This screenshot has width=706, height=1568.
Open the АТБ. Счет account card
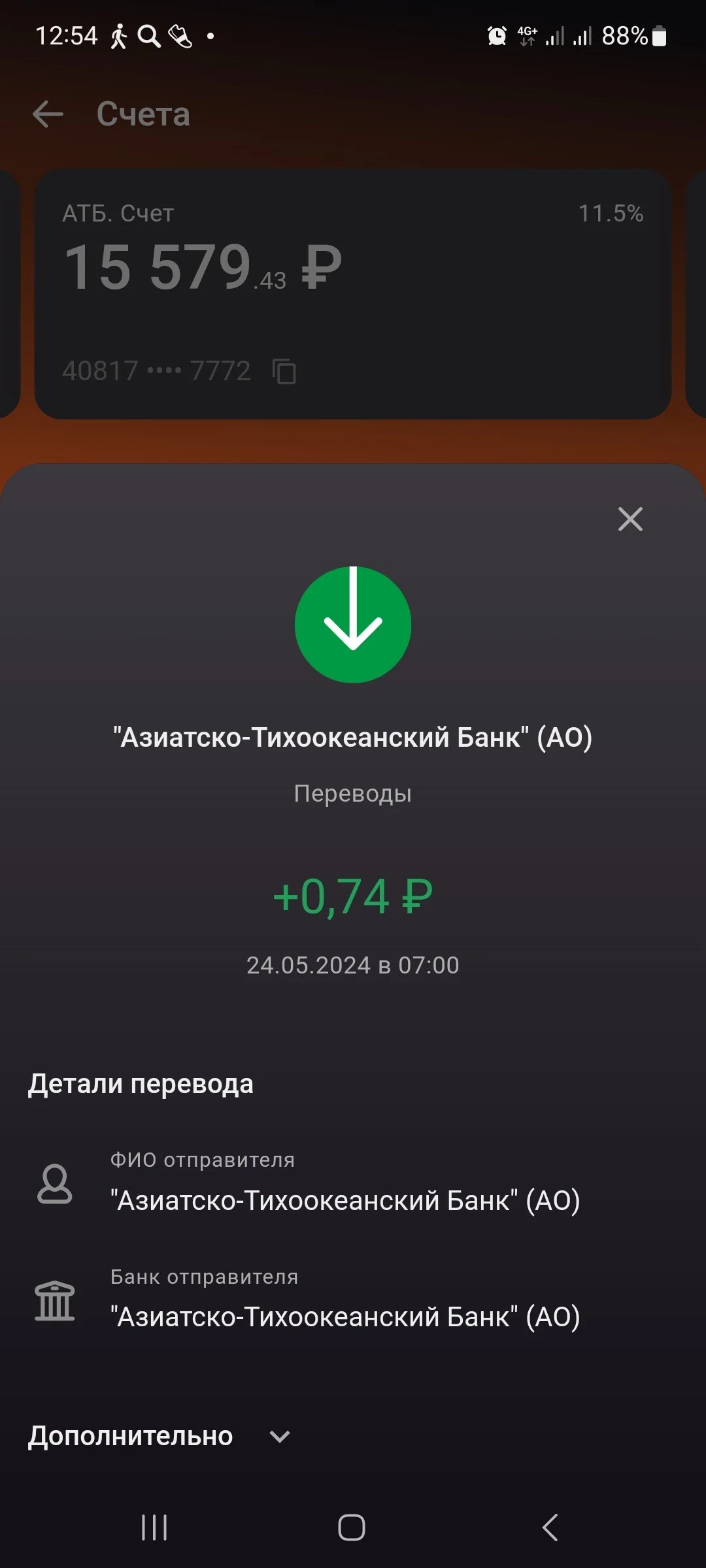(x=353, y=294)
